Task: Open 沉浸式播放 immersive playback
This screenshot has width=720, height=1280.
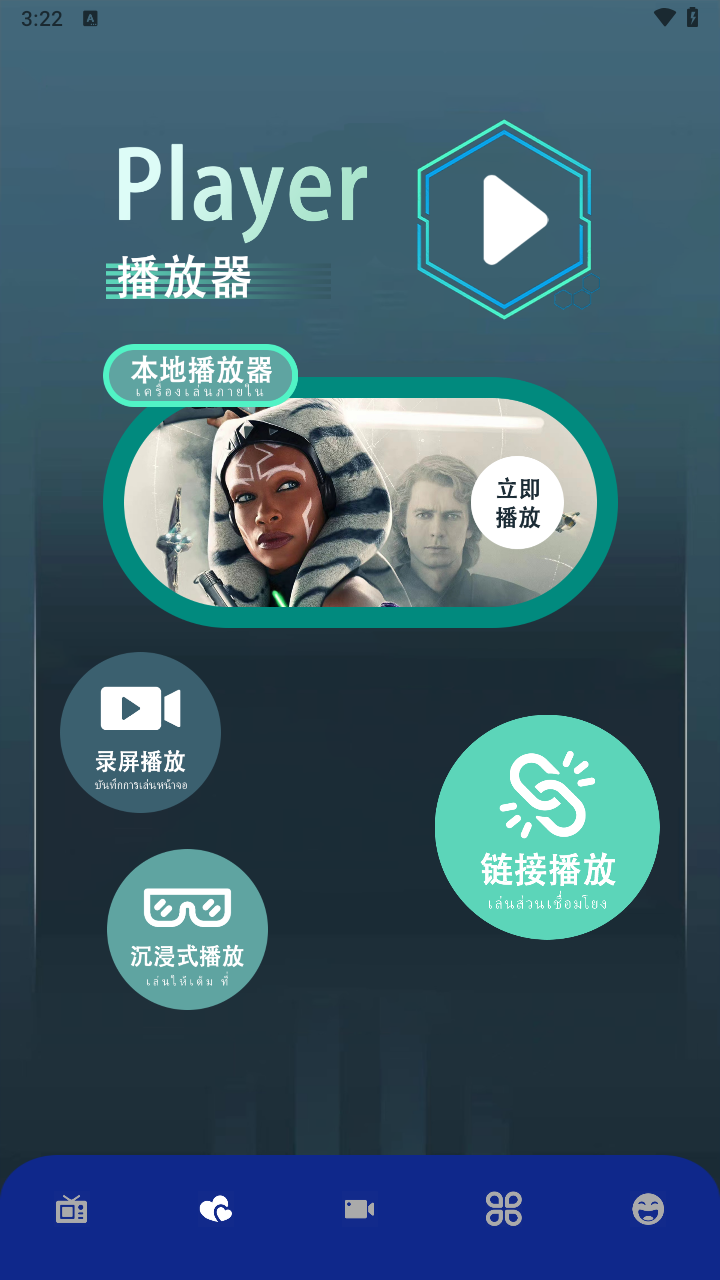Action: 187,929
